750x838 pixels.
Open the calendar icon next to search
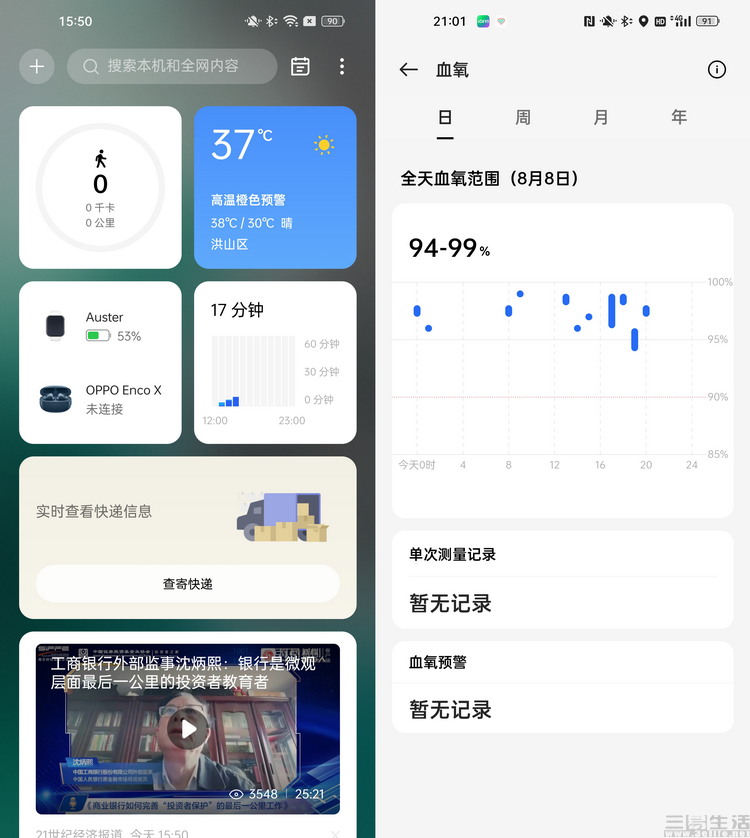(300, 66)
